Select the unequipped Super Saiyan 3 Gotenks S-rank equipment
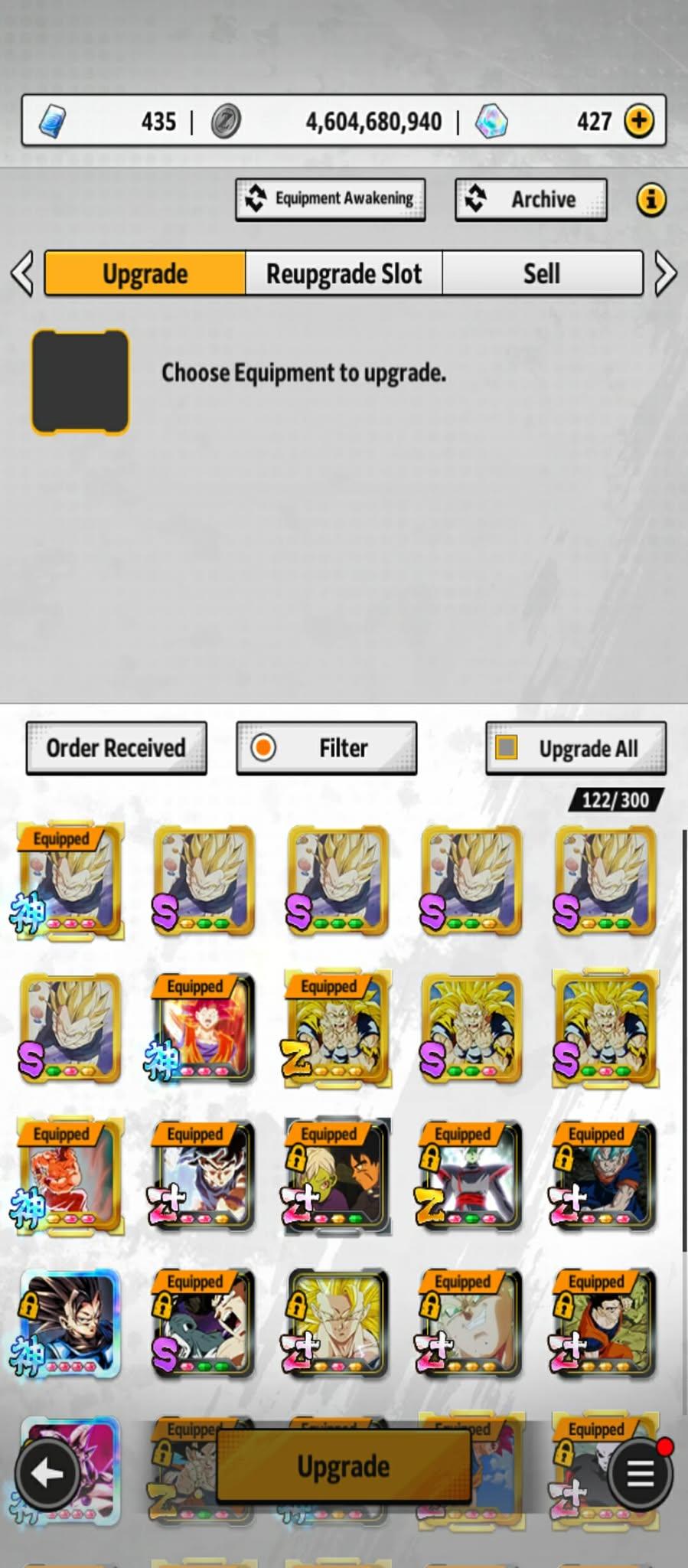This screenshot has height=1568, width=688. [x=471, y=1027]
